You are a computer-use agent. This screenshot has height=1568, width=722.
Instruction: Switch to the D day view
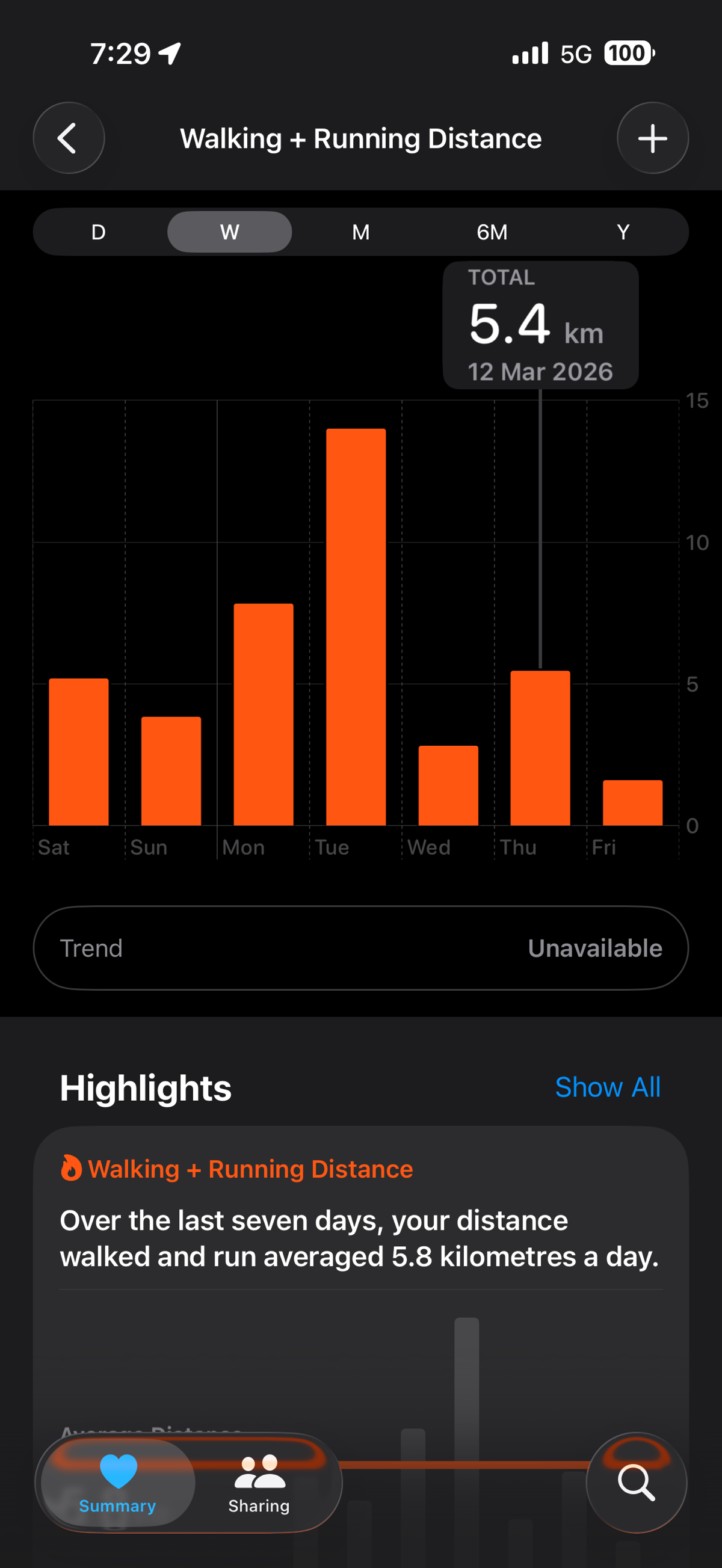98,232
